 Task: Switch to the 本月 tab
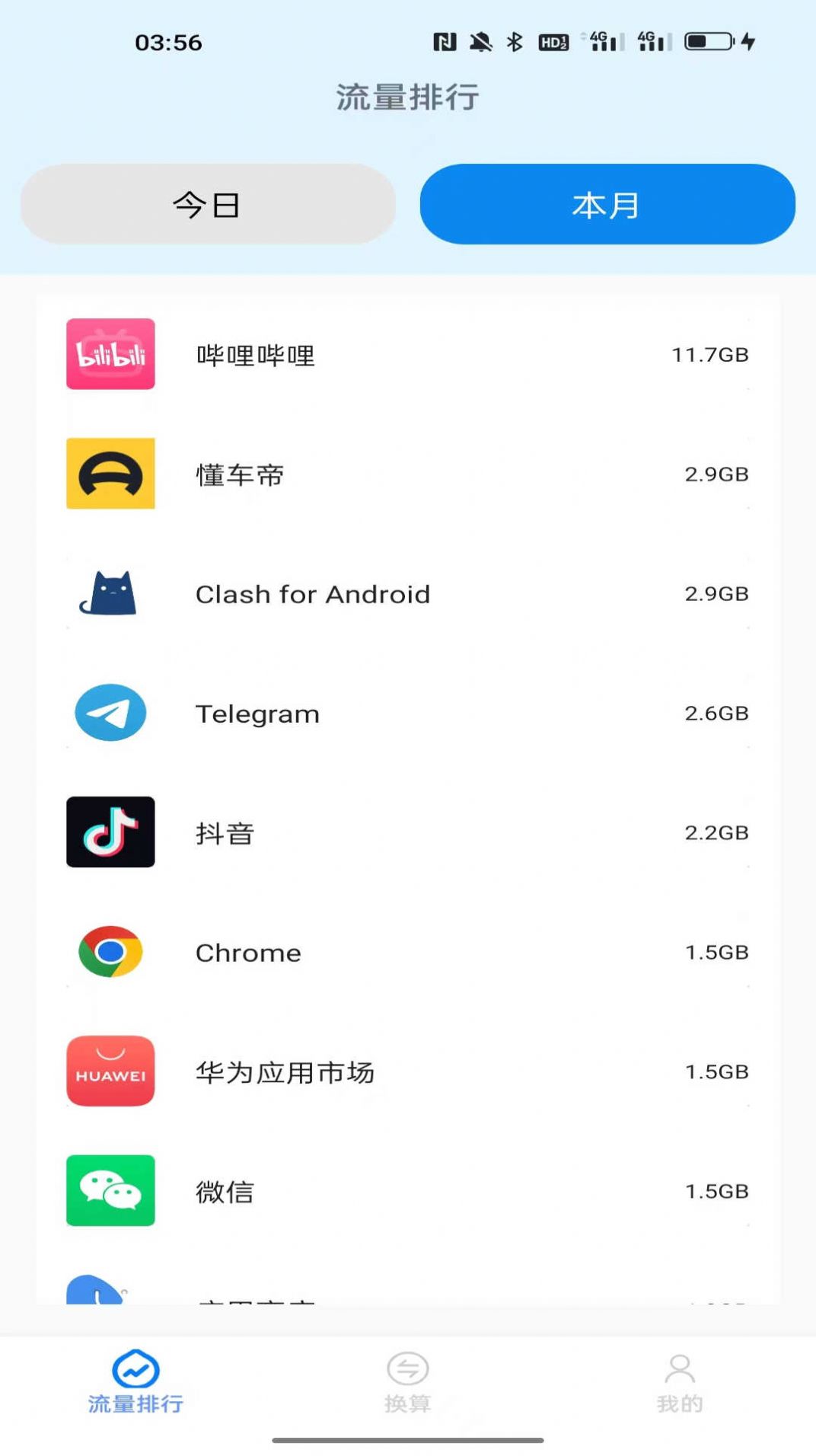(607, 204)
